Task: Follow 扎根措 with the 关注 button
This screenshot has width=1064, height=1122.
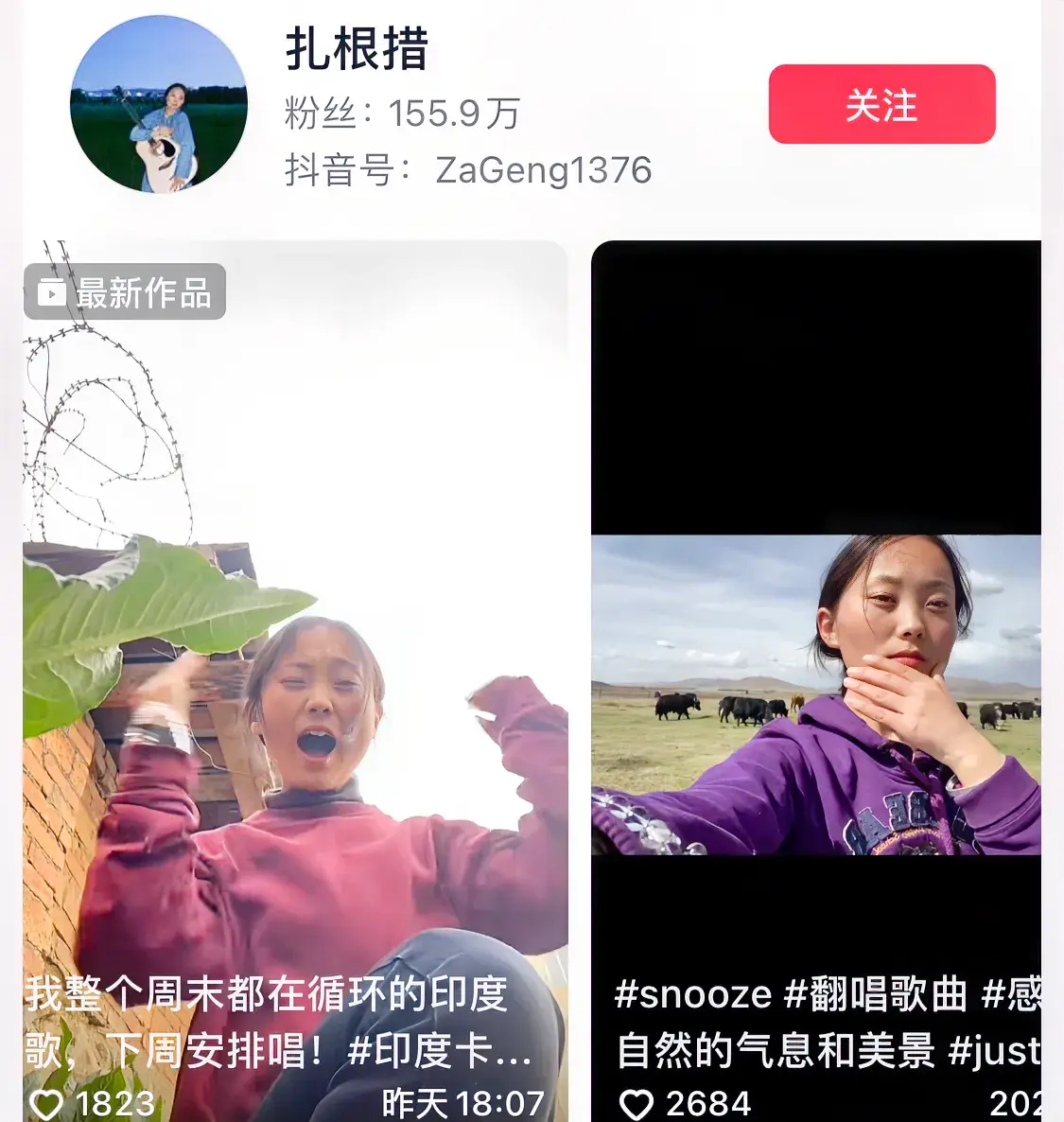Action: point(881,104)
